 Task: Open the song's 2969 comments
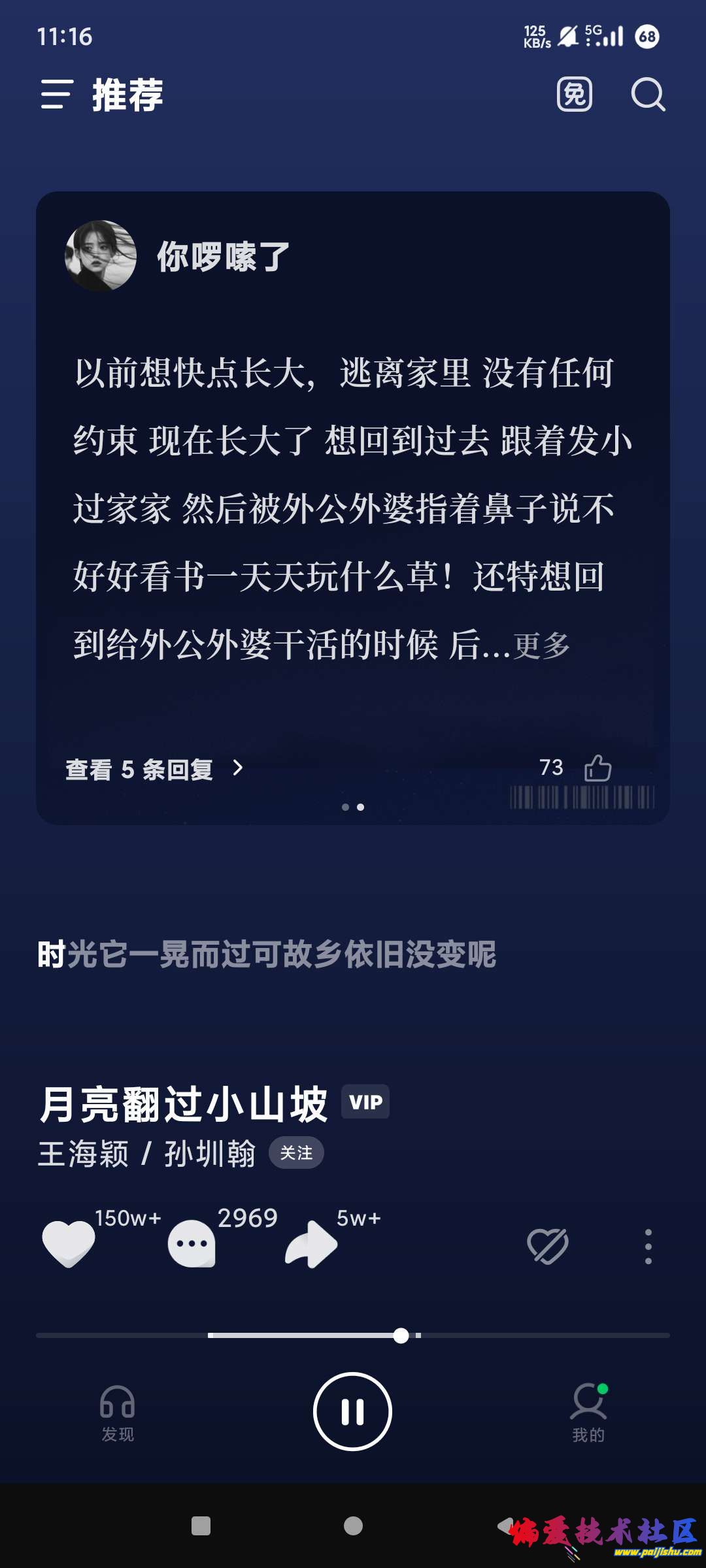pos(192,1243)
